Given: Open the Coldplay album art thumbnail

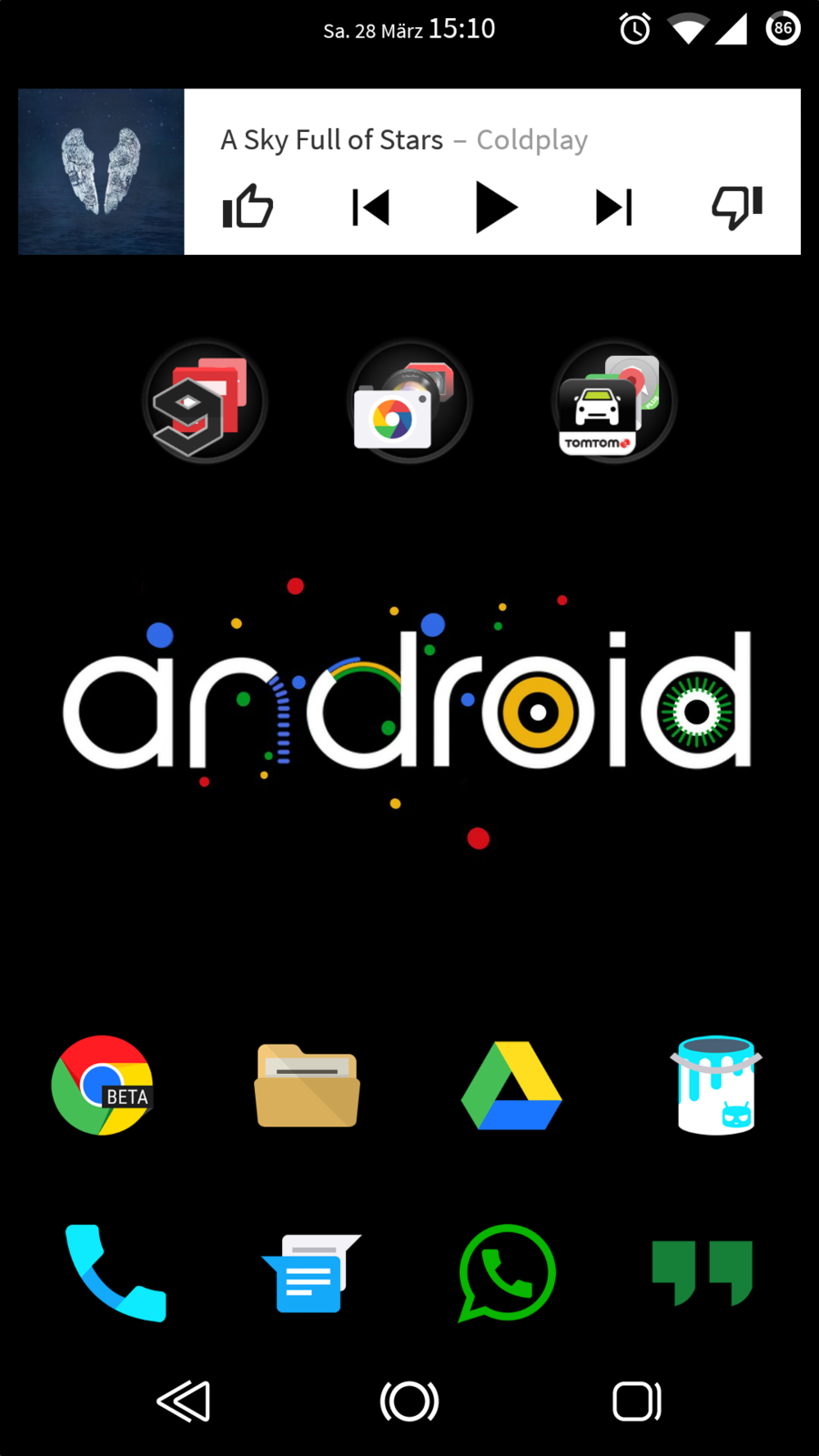Looking at the screenshot, I should (x=101, y=172).
